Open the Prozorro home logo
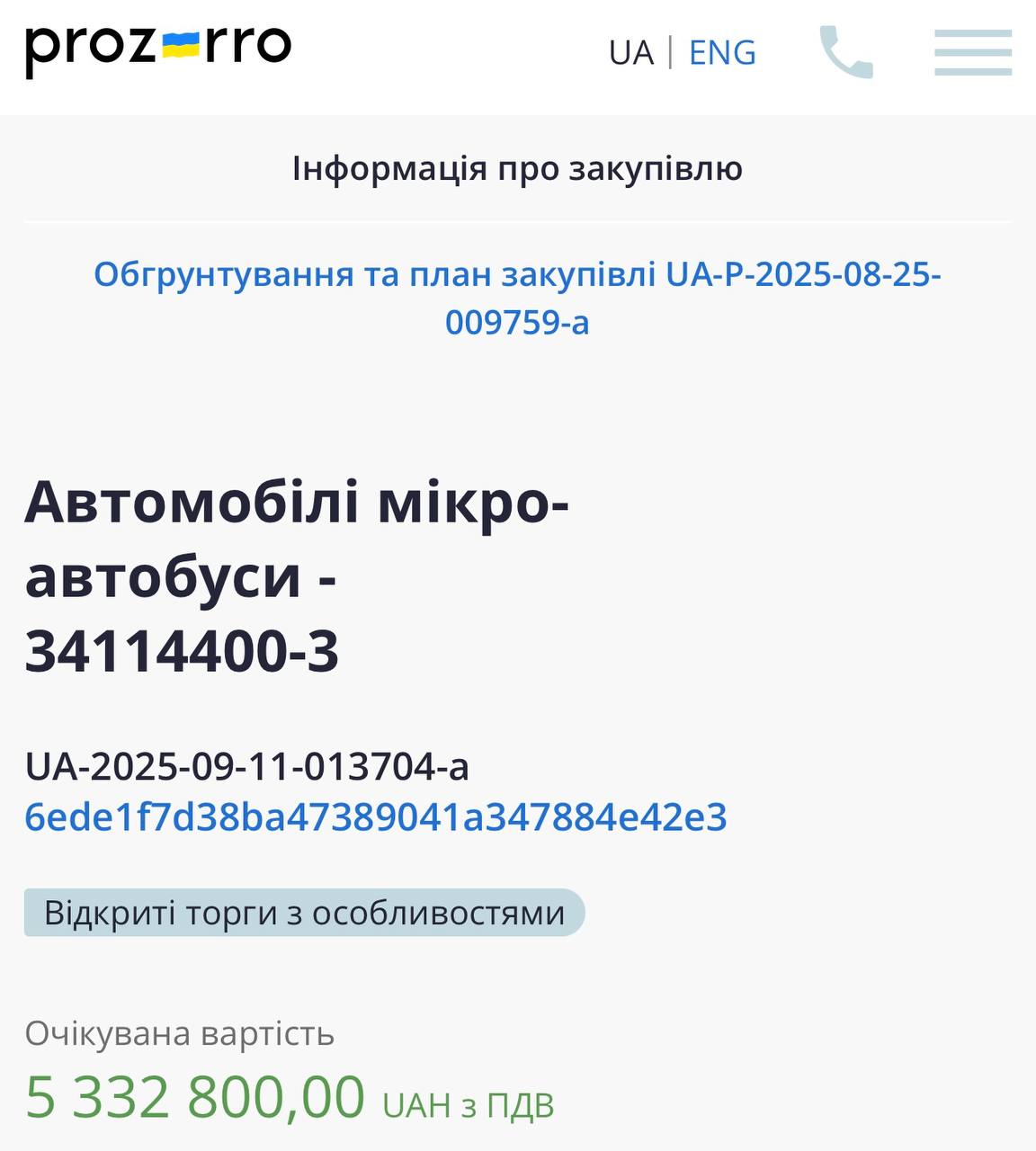1036x1151 pixels. tap(158, 48)
